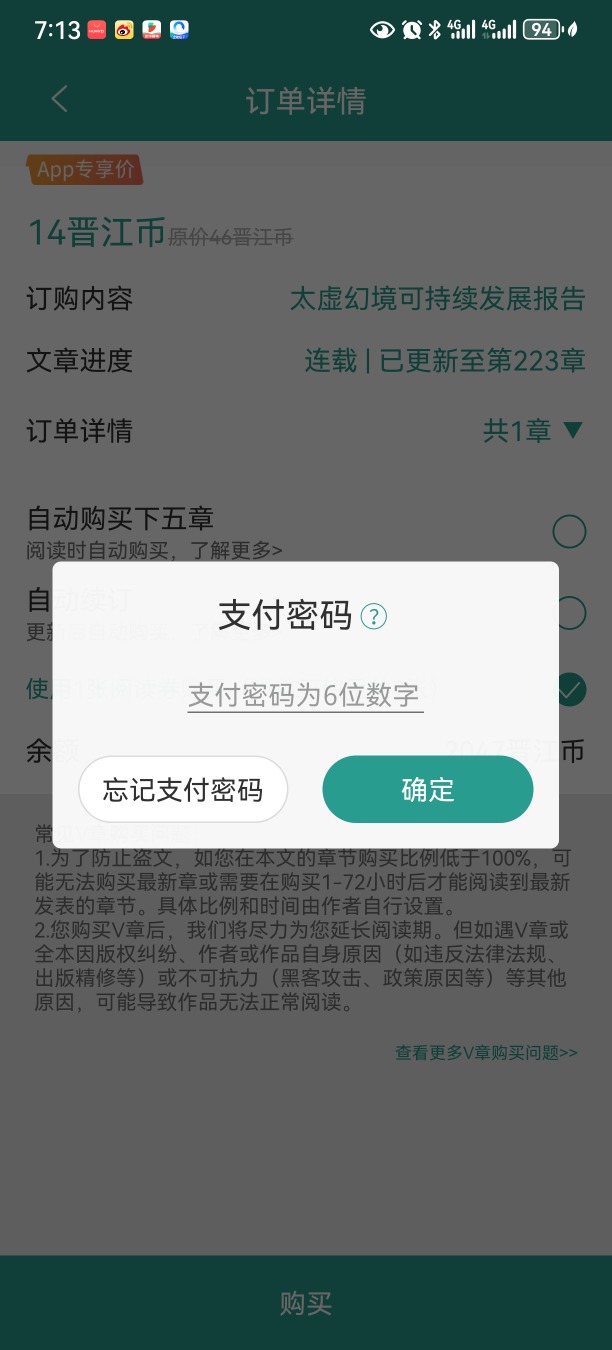Open the help icon beside 支付密码
Image resolution: width=612 pixels, height=1350 pixels.
tap(373, 616)
